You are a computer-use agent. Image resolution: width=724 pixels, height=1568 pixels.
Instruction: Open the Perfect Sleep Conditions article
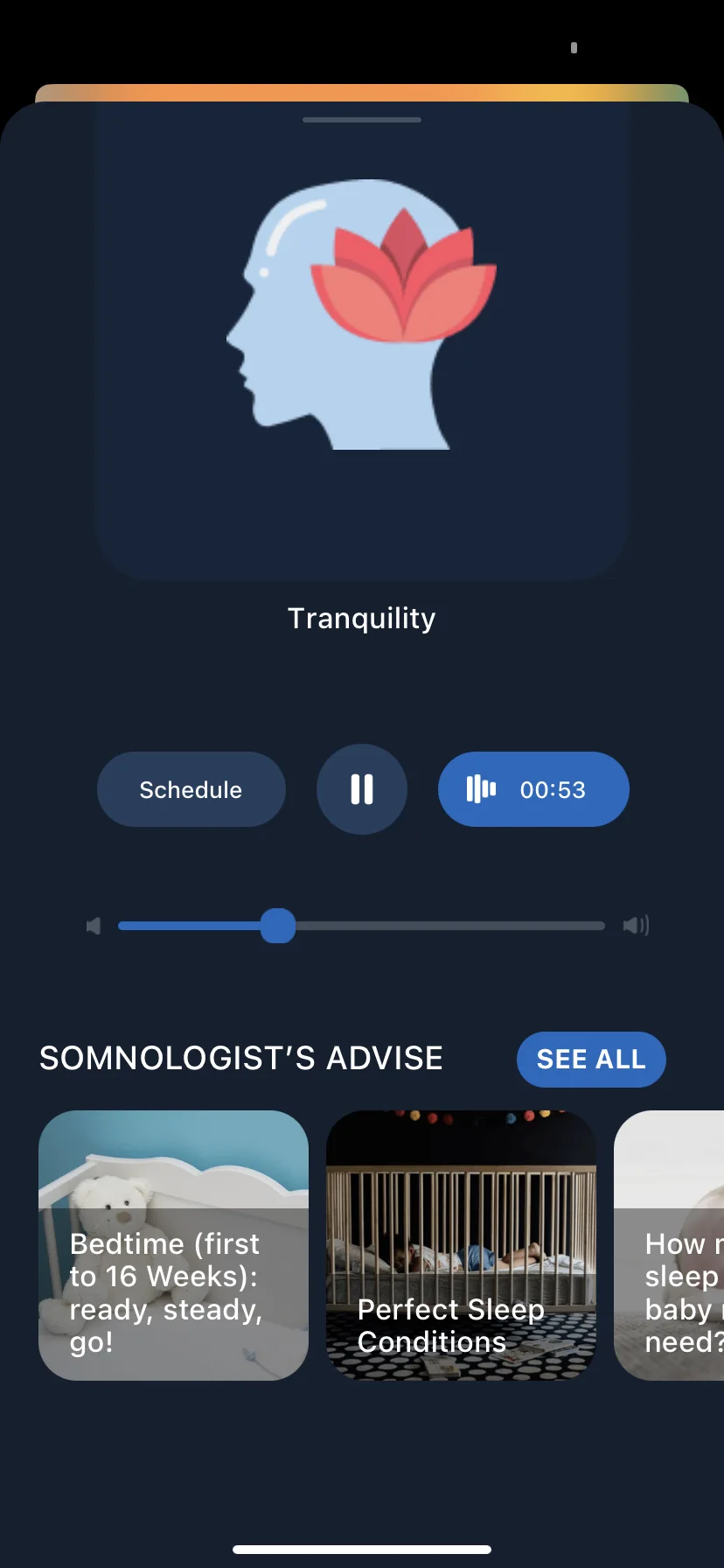click(461, 1245)
